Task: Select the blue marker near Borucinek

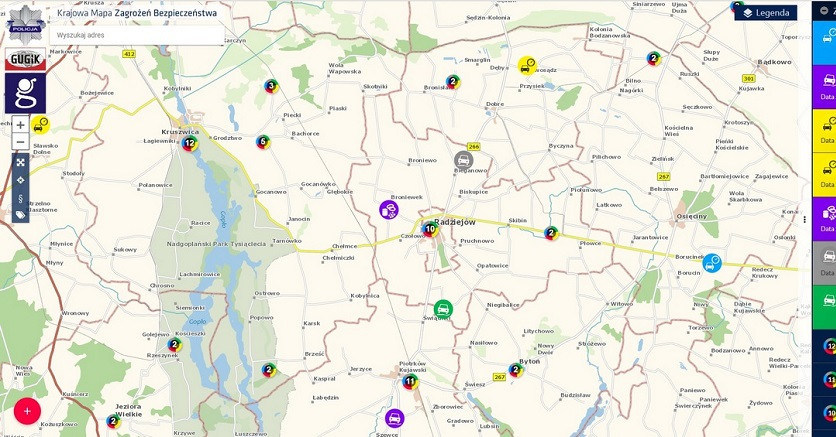Action: [711, 263]
